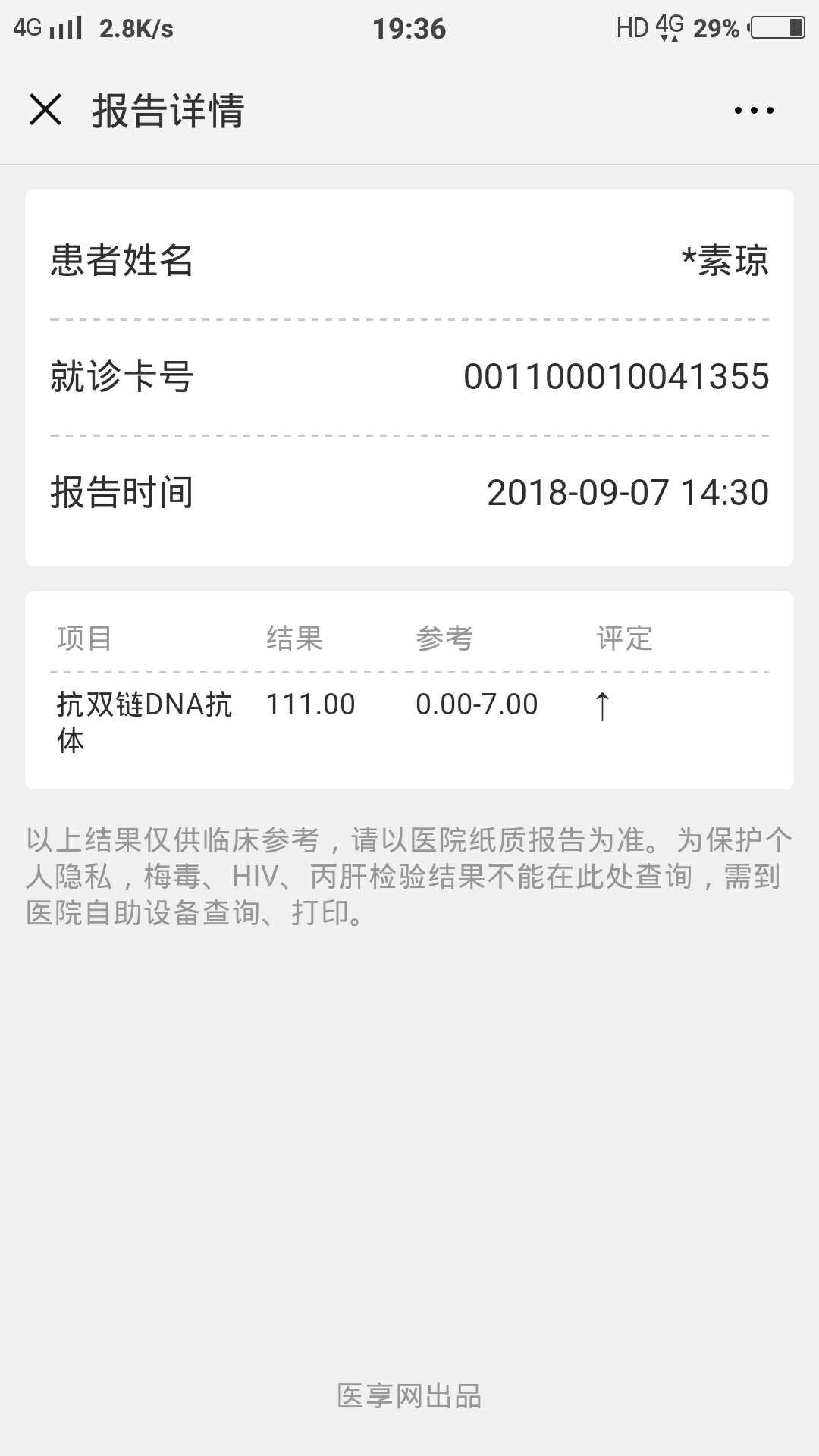Image resolution: width=819 pixels, height=1456 pixels.
Task: Tap the clock showing 19:36
Action: click(x=409, y=27)
